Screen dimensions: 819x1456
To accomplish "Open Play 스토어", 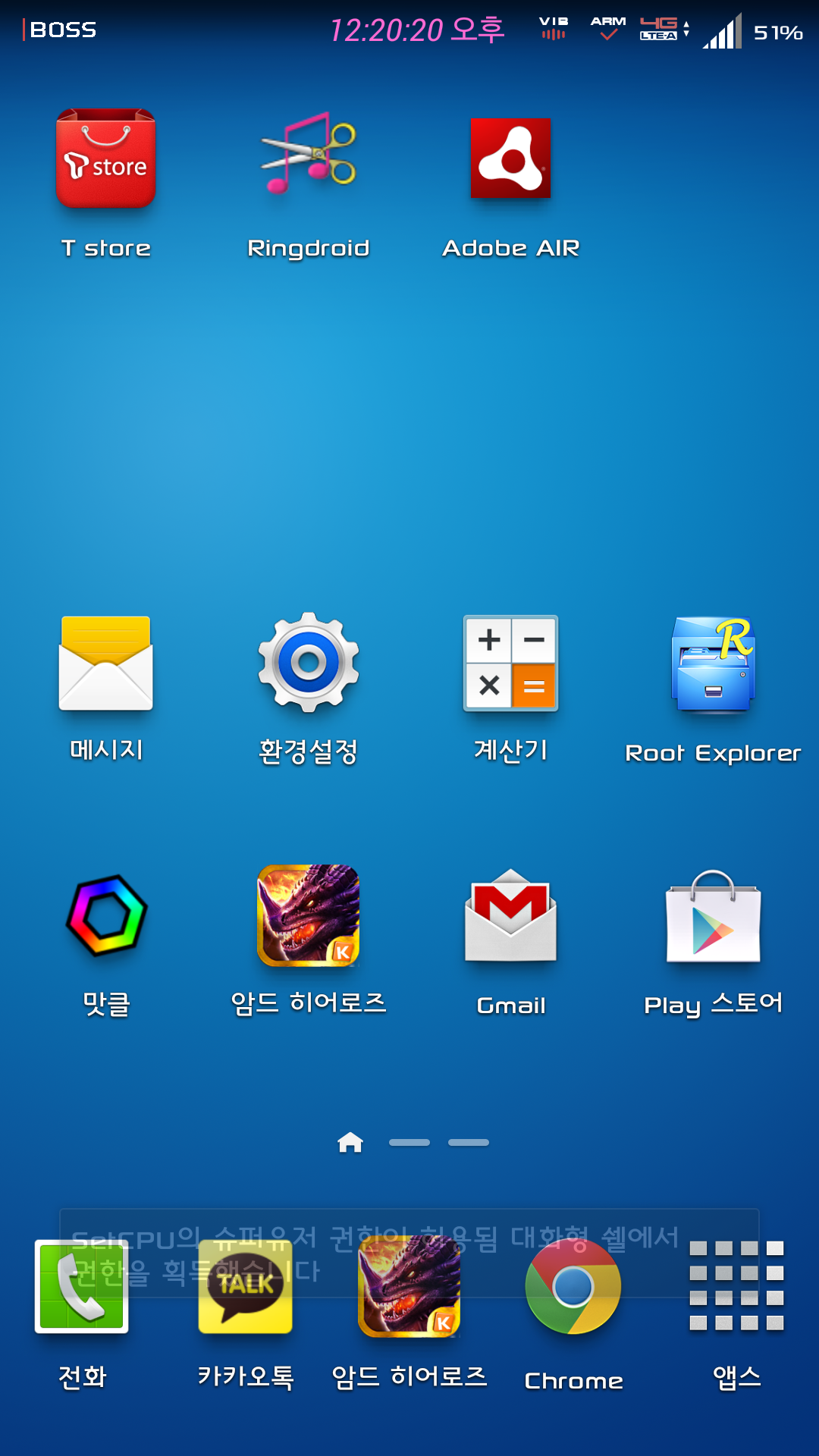I will 713,918.
